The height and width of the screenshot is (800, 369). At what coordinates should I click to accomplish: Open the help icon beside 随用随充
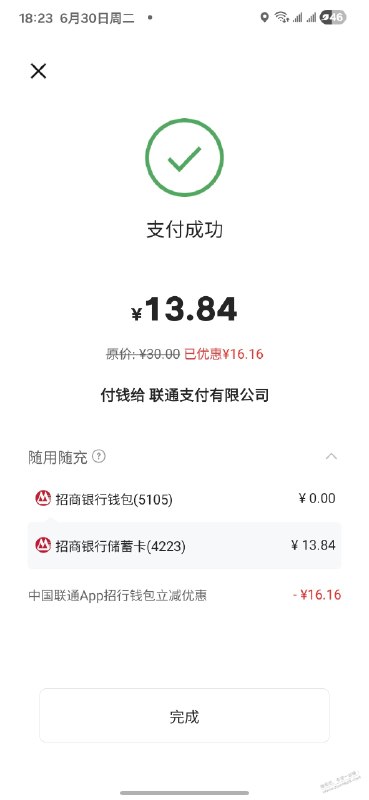[x=99, y=456]
